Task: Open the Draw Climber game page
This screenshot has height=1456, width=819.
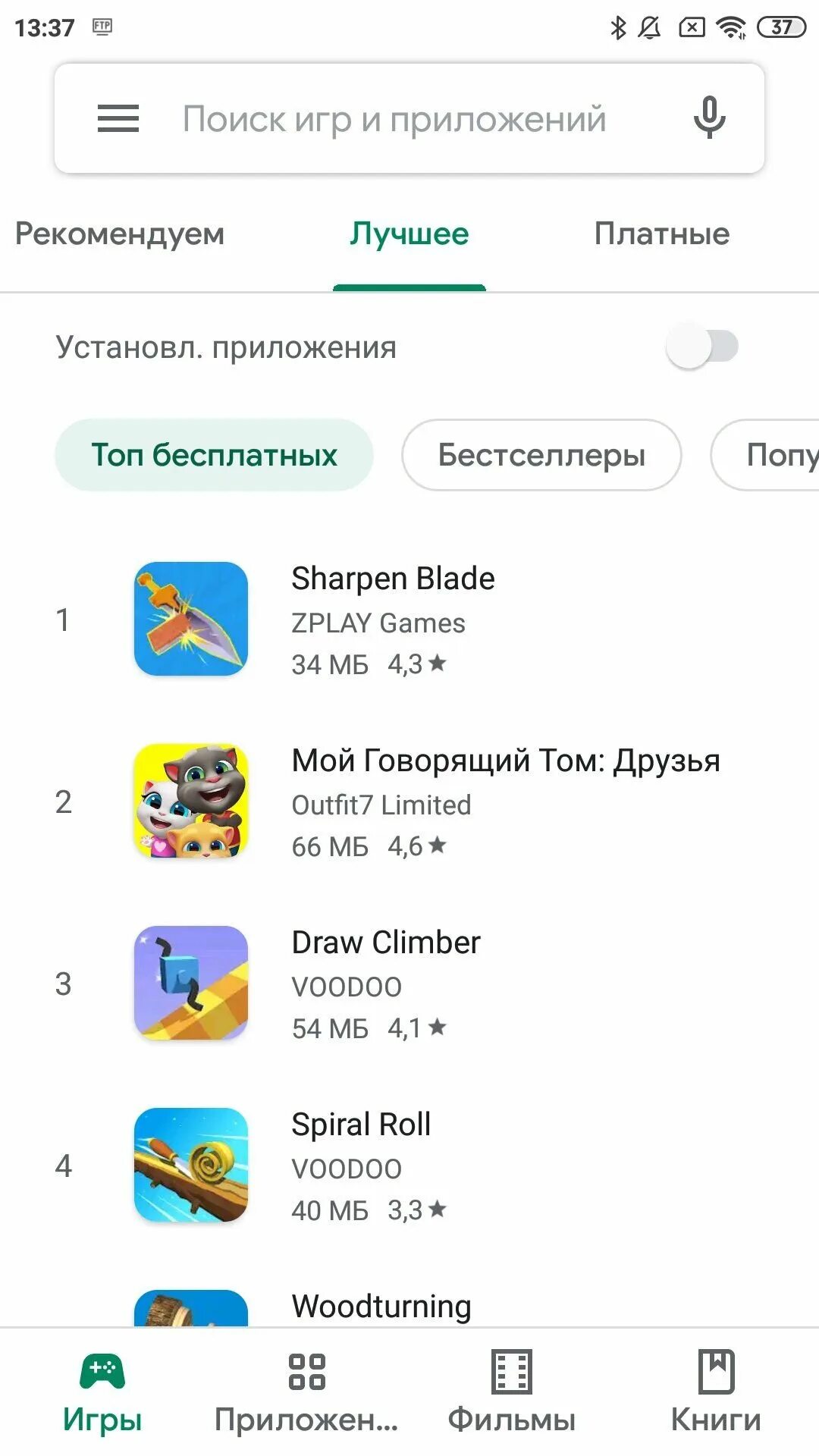Action: (x=385, y=982)
